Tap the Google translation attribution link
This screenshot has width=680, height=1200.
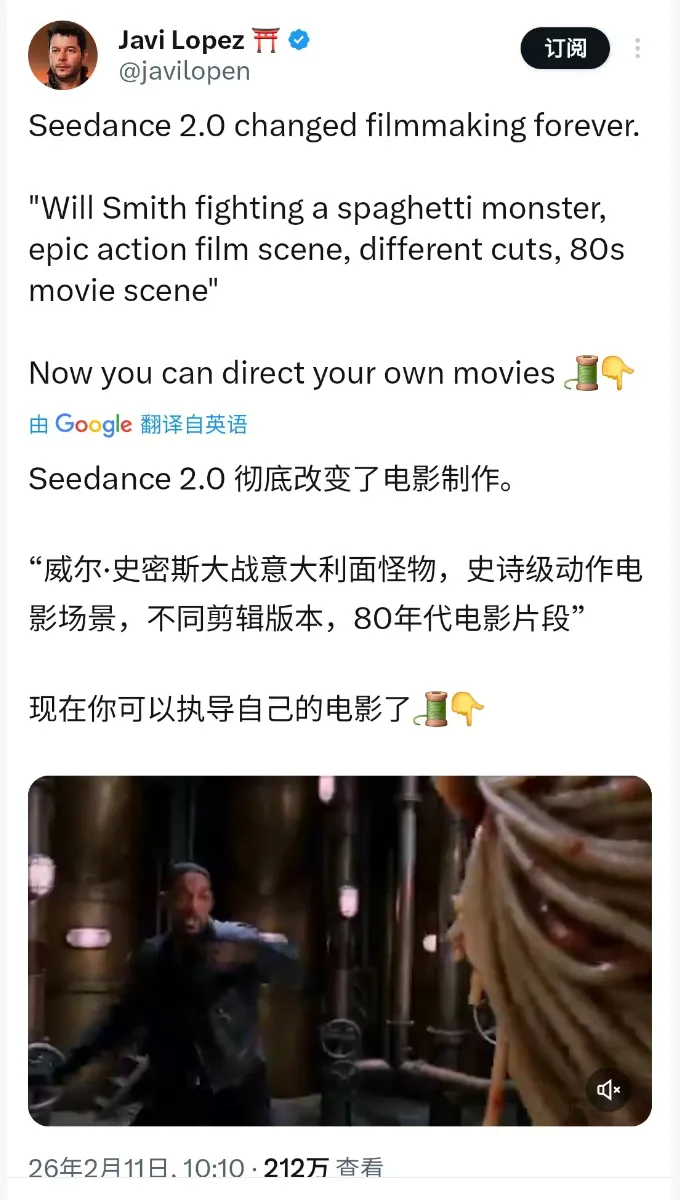pos(138,424)
